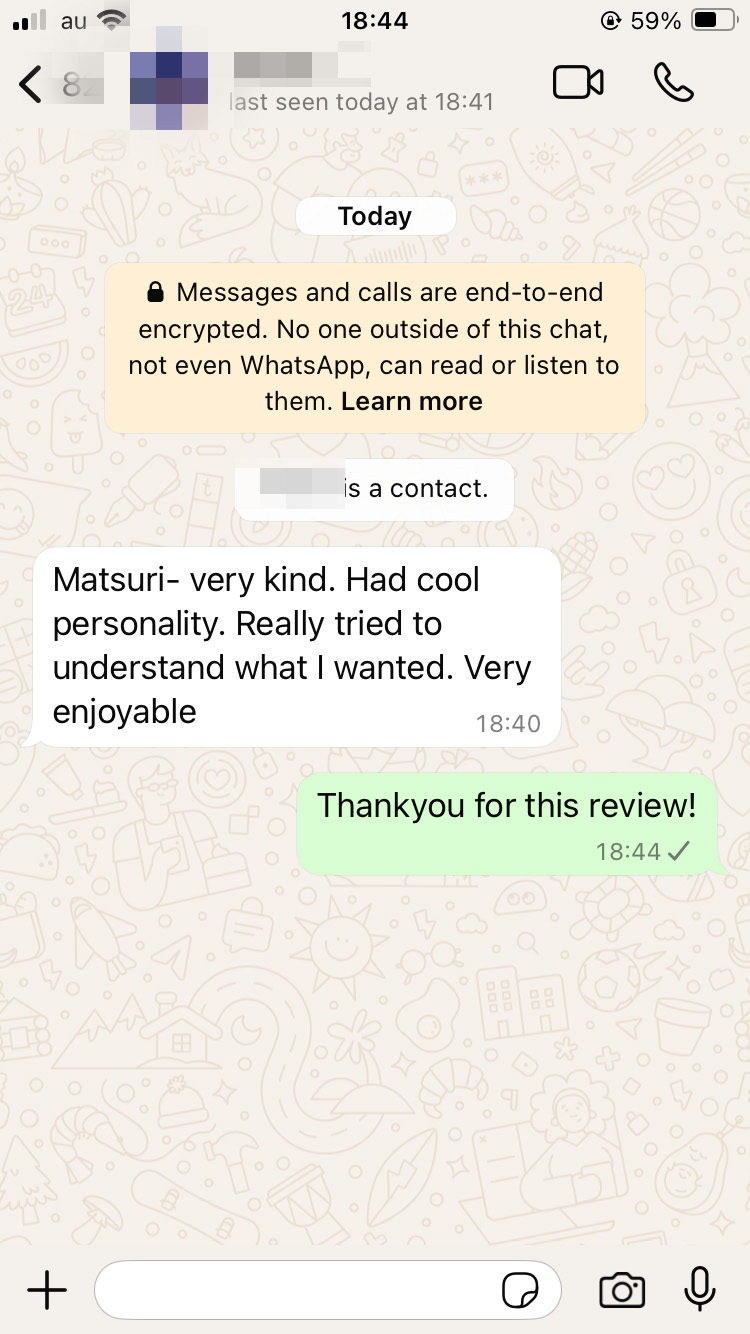Go back to the chats list

(x=32, y=84)
